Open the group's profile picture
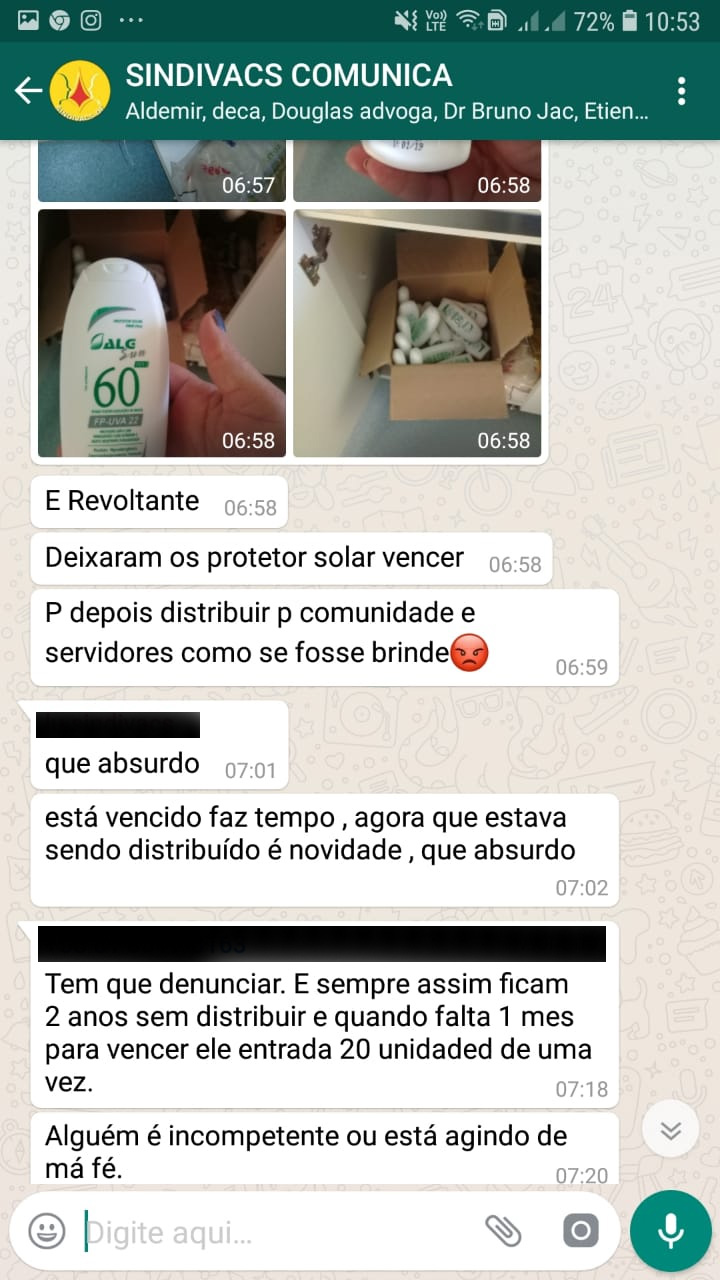This screenshot has width=720, height=1280. (x=80, y=91)
